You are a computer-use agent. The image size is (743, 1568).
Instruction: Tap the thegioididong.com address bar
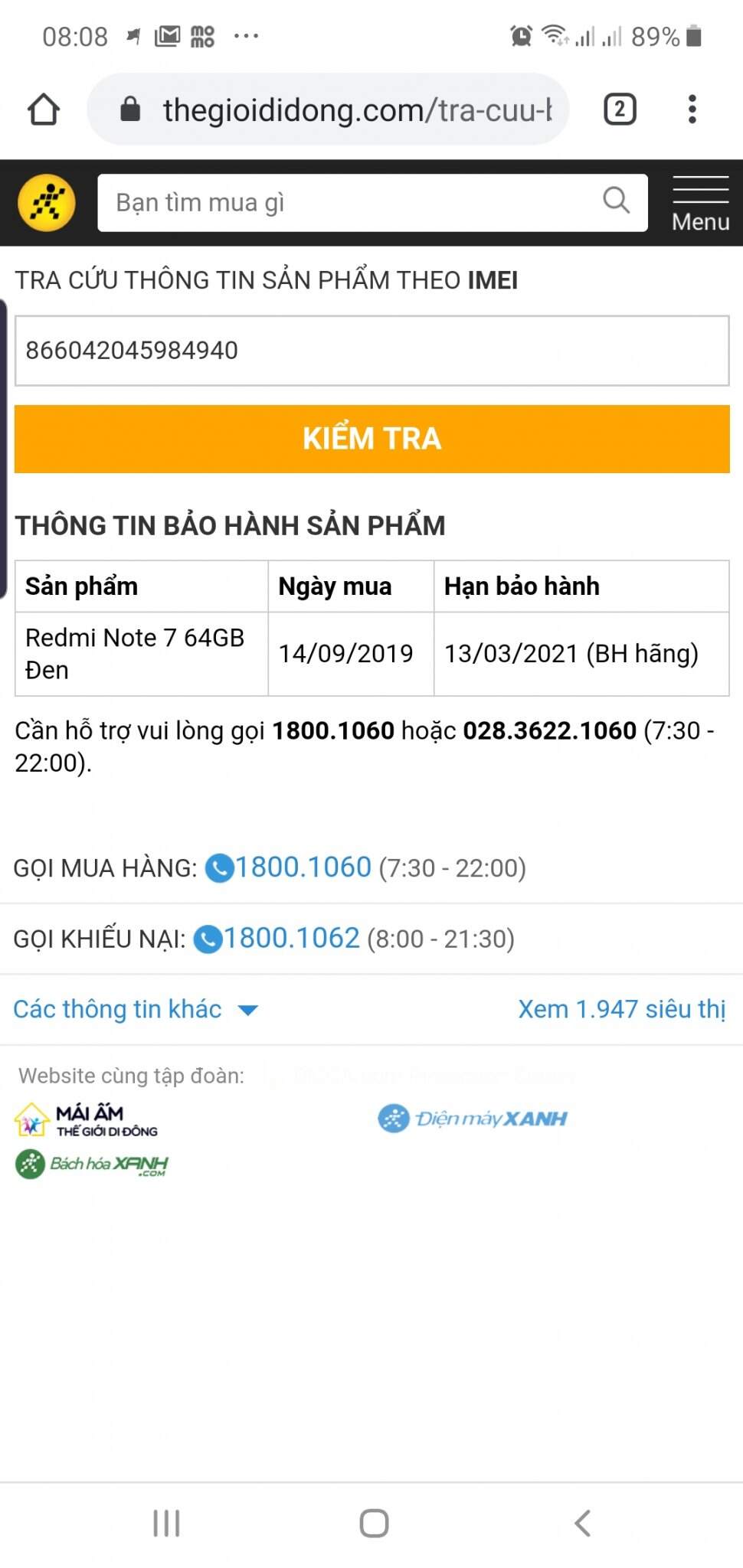tap(337, 109)
